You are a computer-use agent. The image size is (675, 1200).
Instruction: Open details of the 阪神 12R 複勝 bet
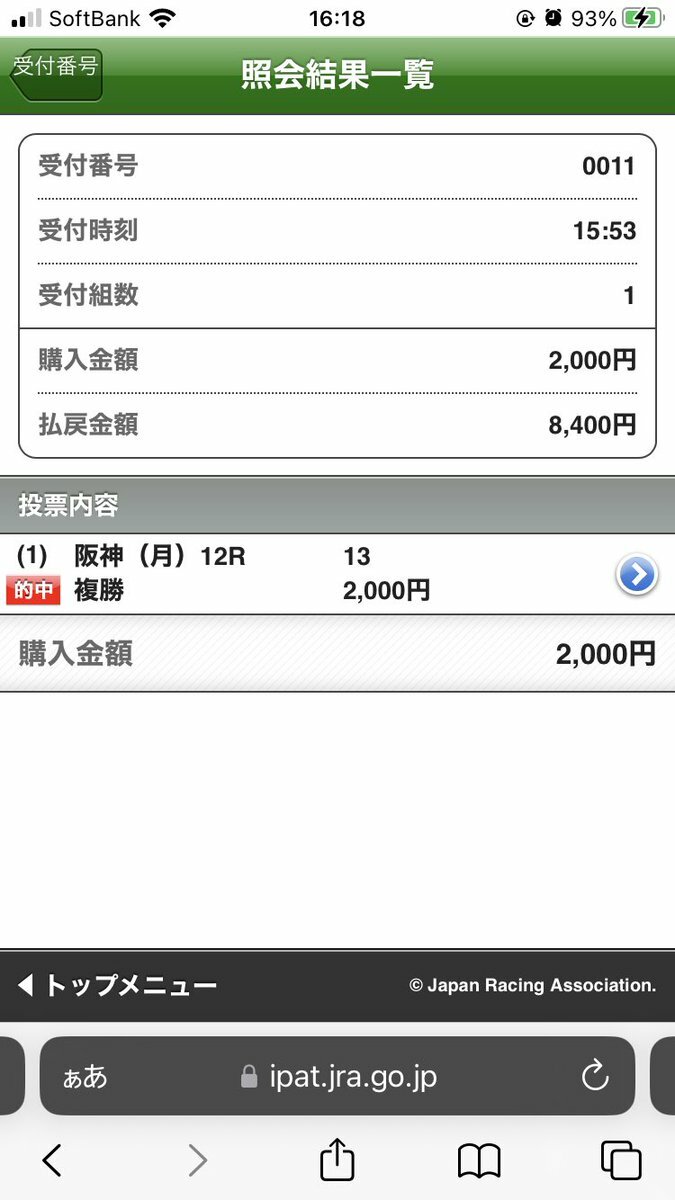coord(637,575)
